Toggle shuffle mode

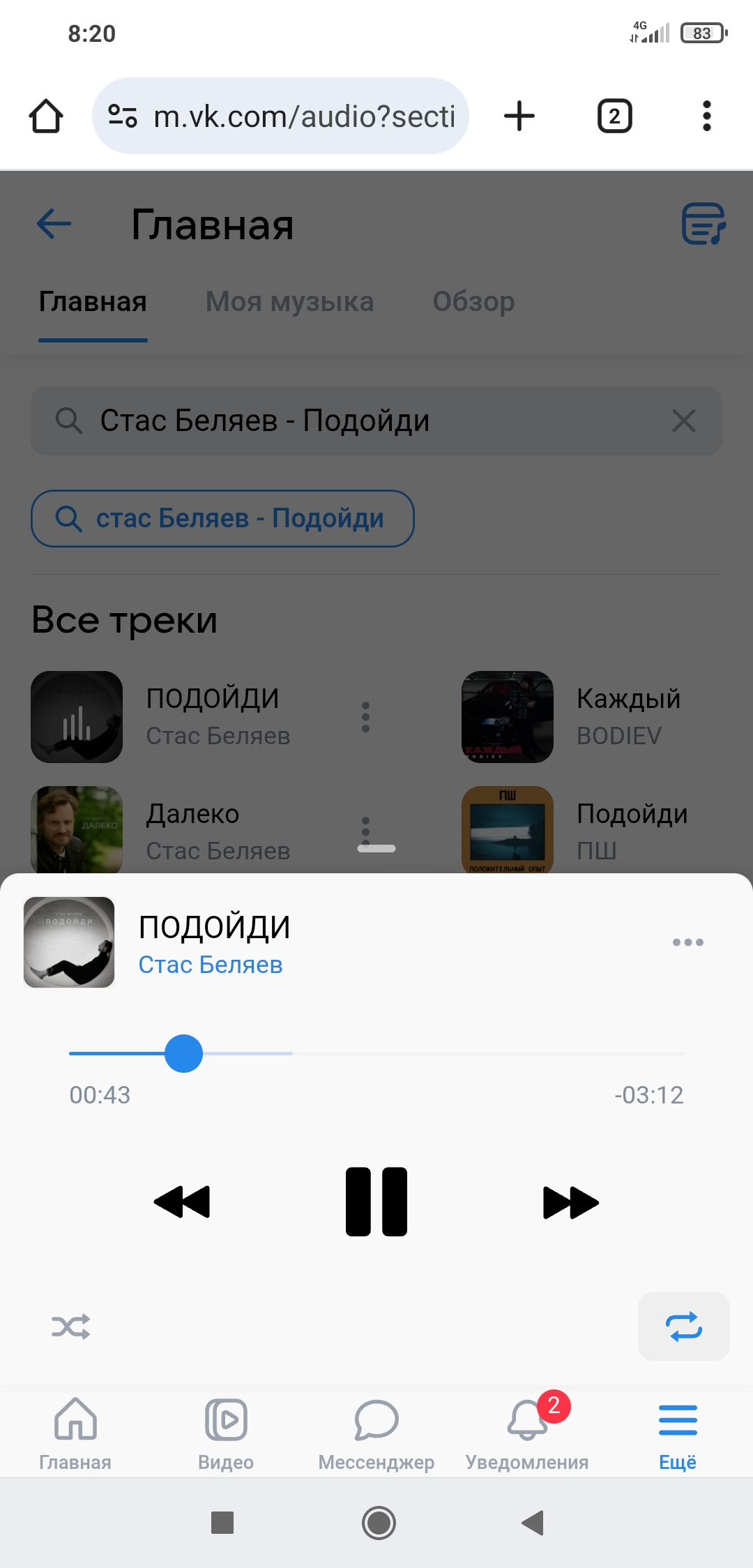coord(71,1326)
